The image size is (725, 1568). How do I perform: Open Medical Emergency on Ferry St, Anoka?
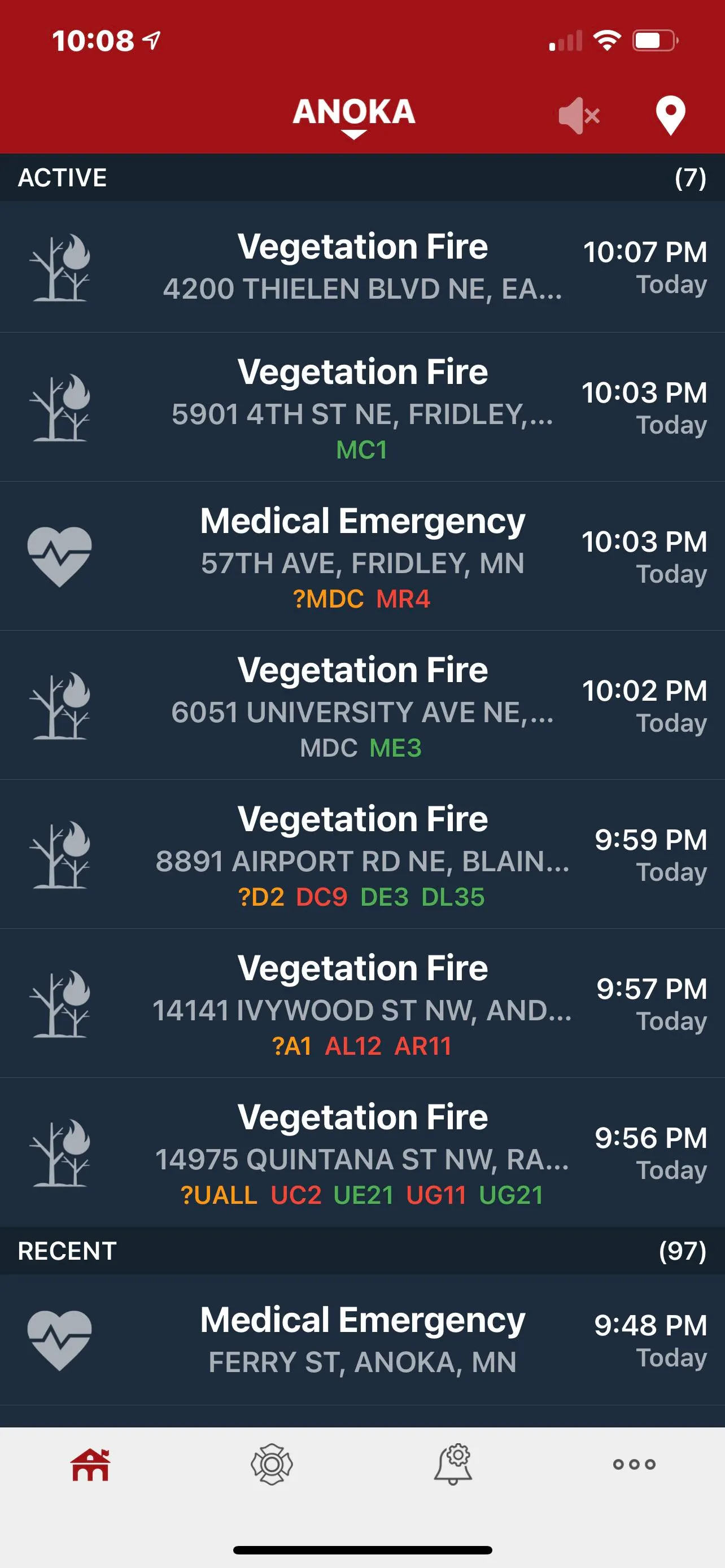362,1339
